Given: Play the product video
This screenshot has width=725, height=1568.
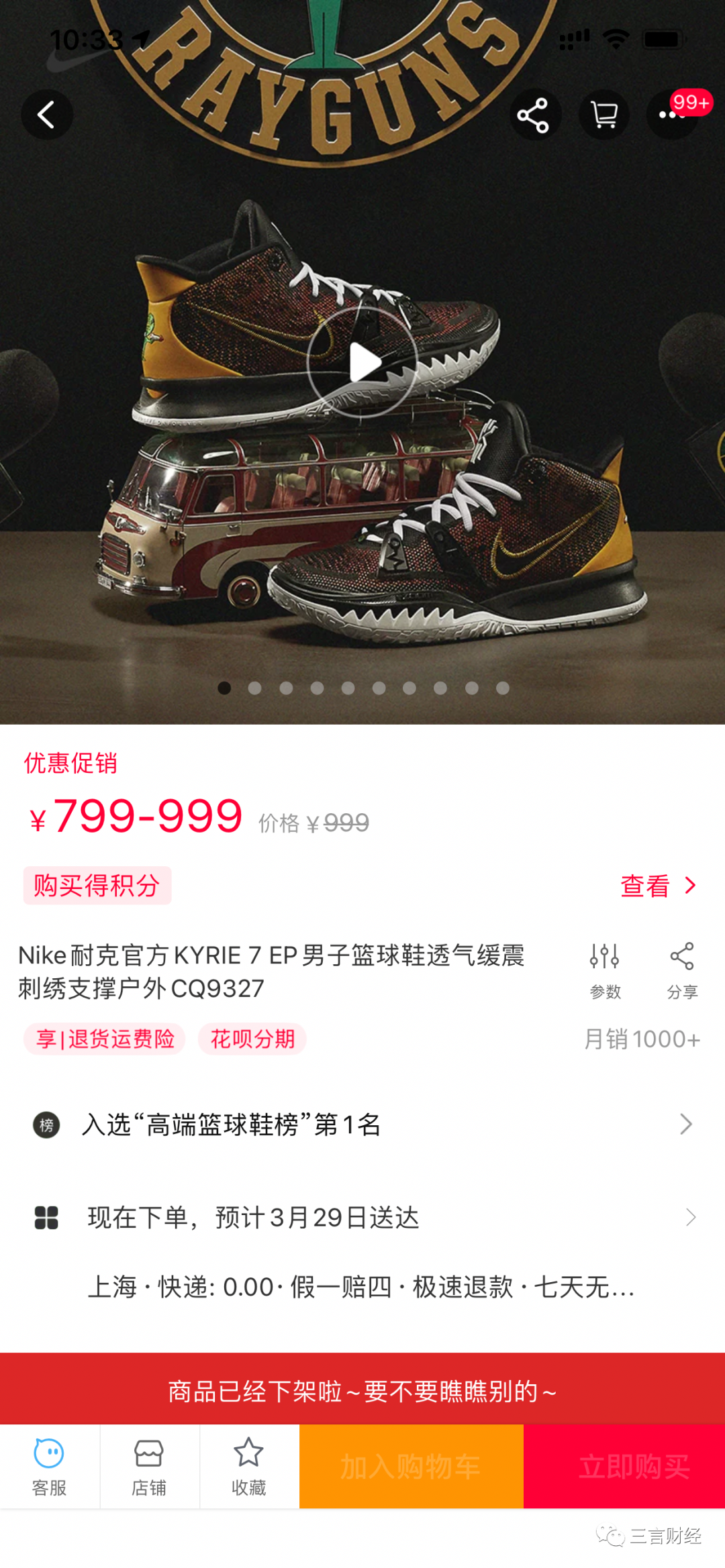Looking at the screenshot, I should click(362, 363).
